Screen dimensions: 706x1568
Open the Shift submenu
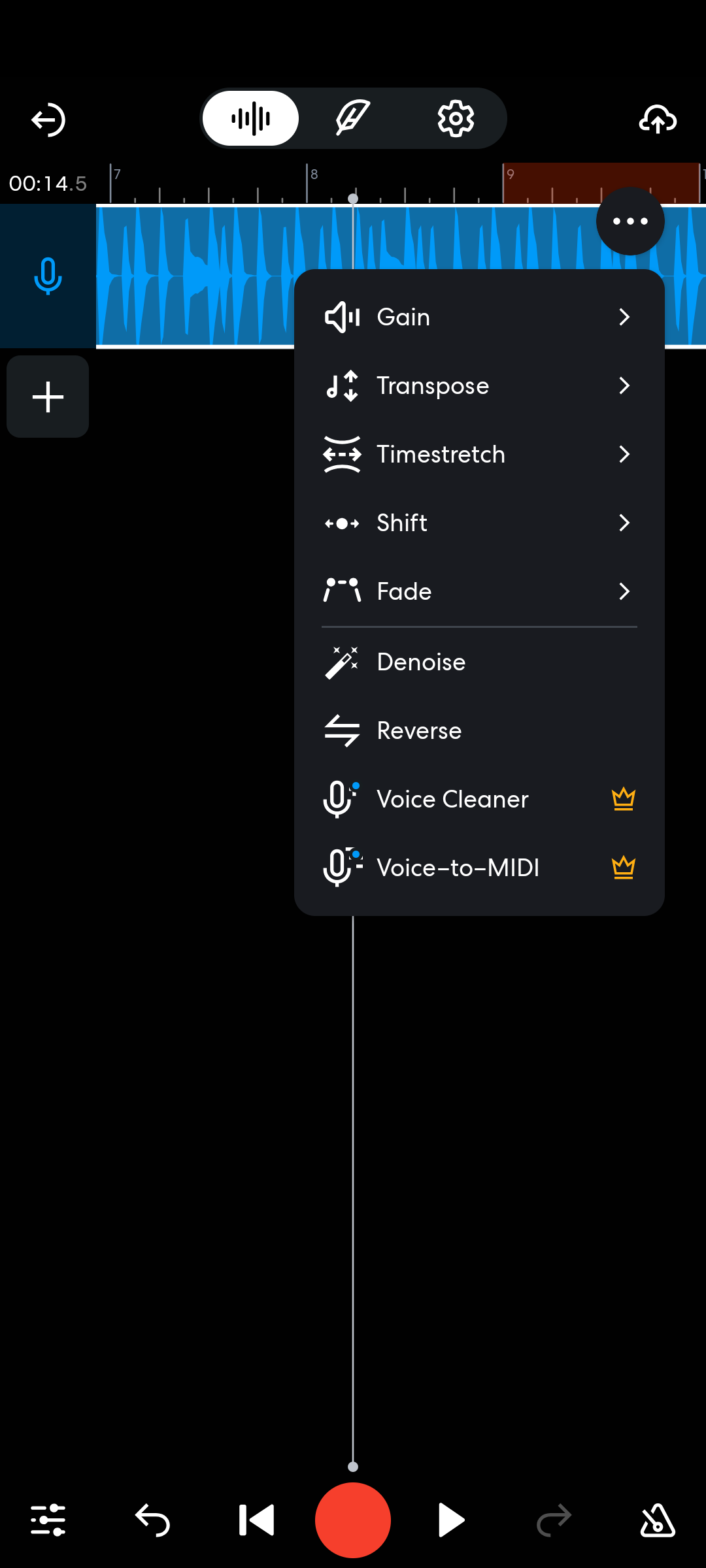point(479,523)
